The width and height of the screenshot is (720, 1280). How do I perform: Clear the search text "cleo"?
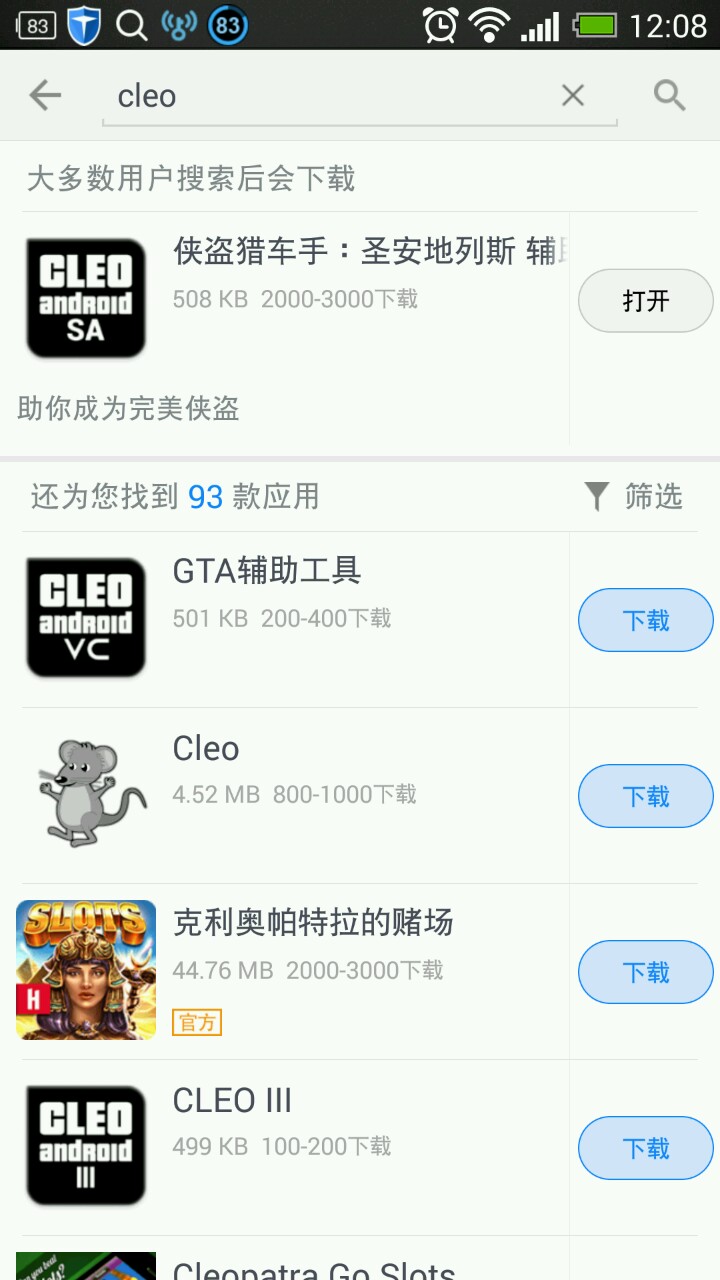tap(572, 96)
